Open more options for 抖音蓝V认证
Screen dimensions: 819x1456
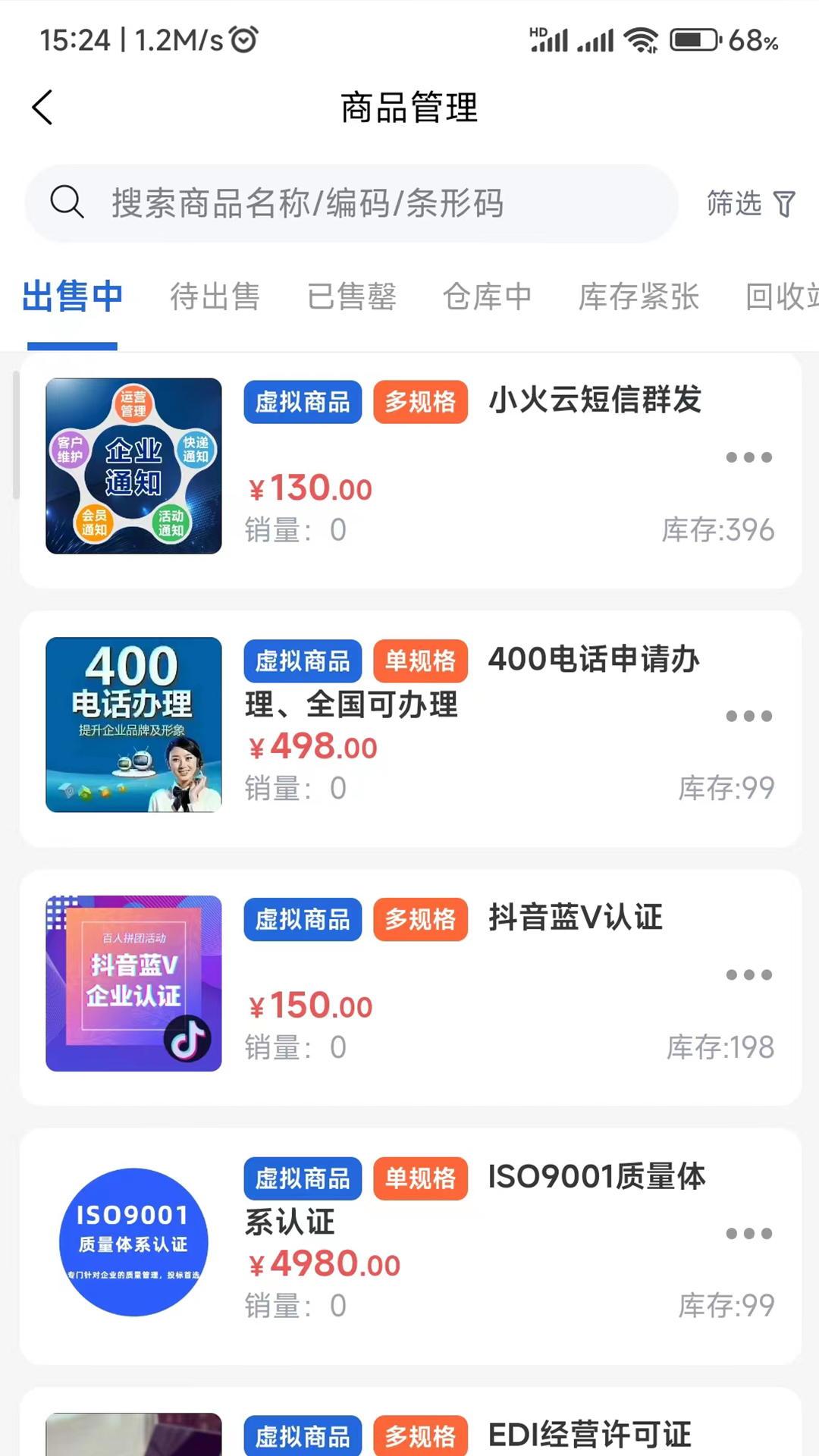pyautogui.click(x=748, y=974)
